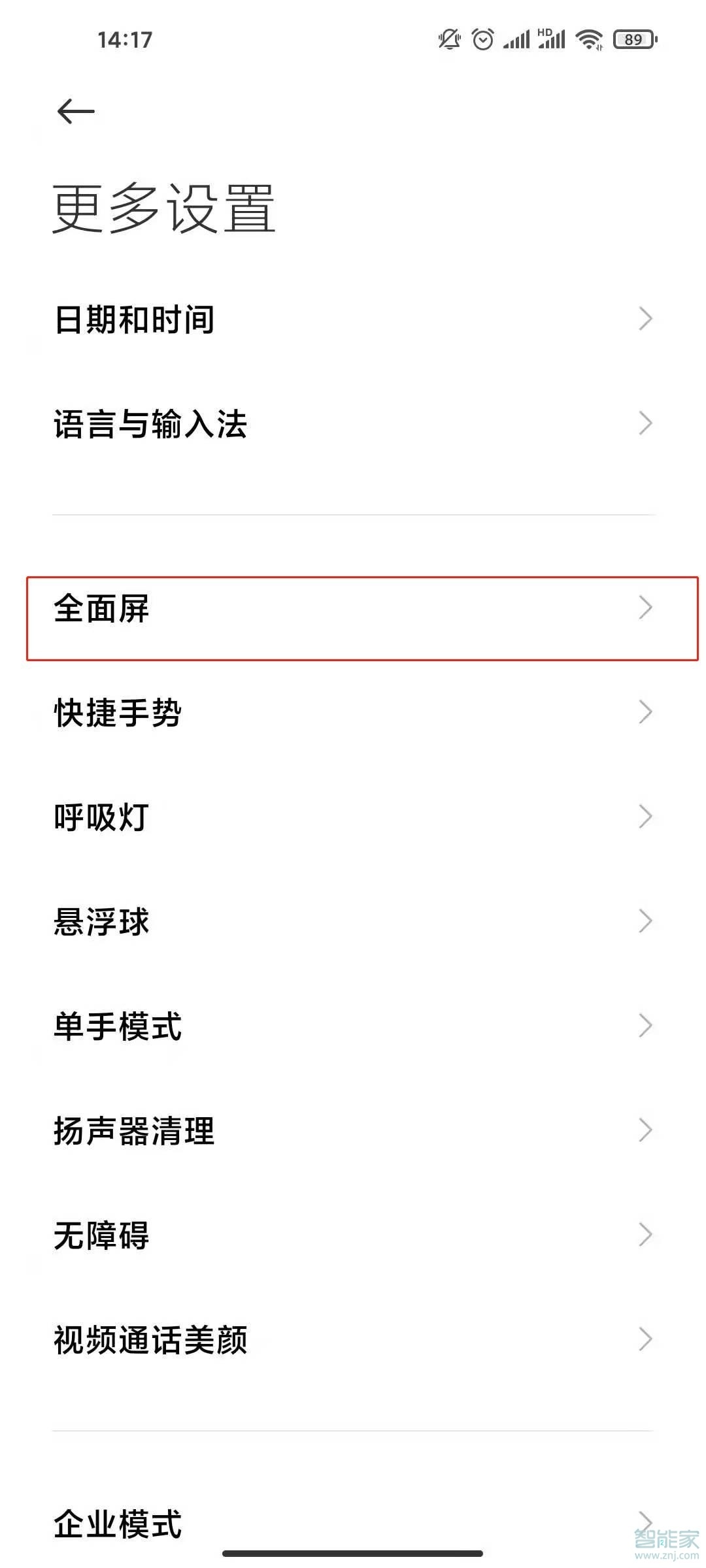Screen dimensions: 706x1568
Task: Tap the cellular signal strength icon
Action: point(516,39)
